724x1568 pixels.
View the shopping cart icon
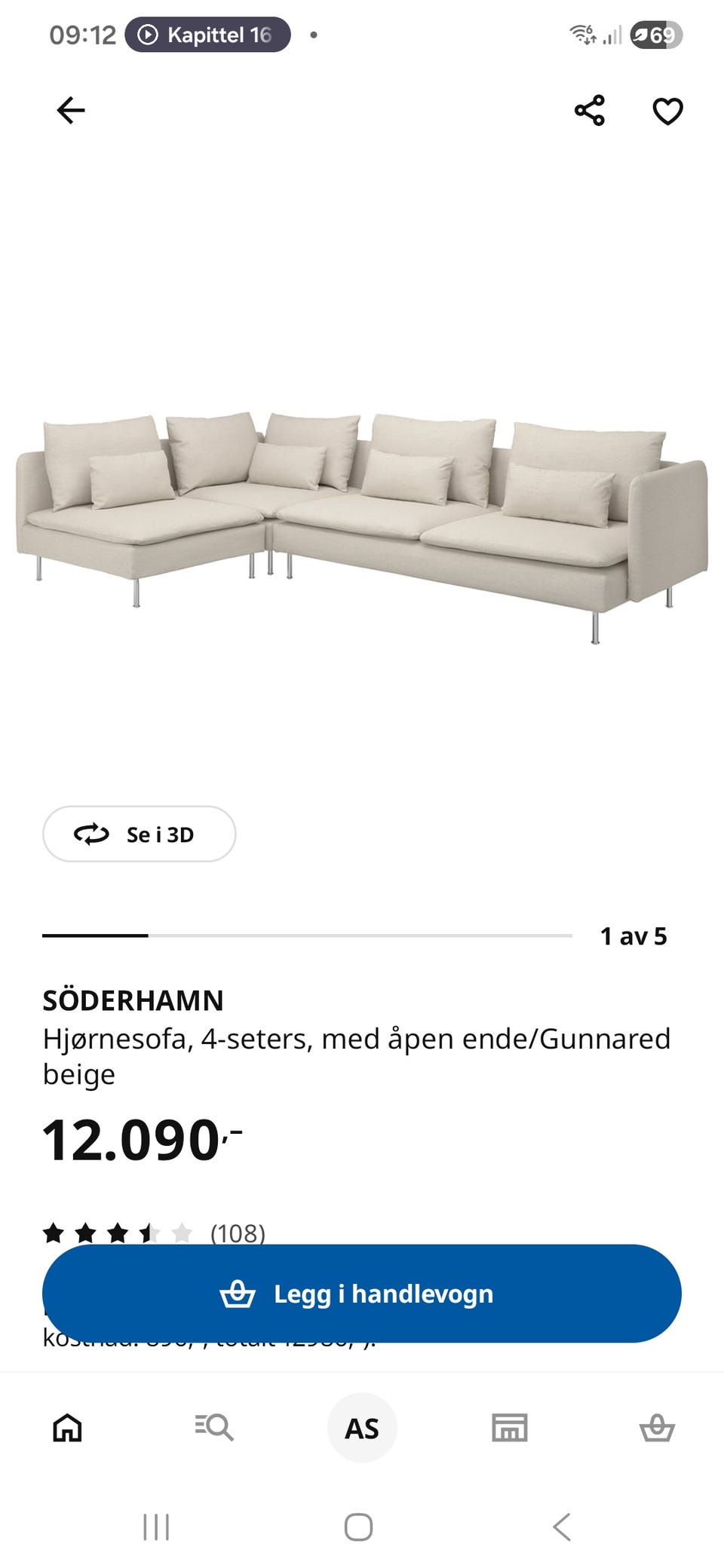coord(657,1427)
